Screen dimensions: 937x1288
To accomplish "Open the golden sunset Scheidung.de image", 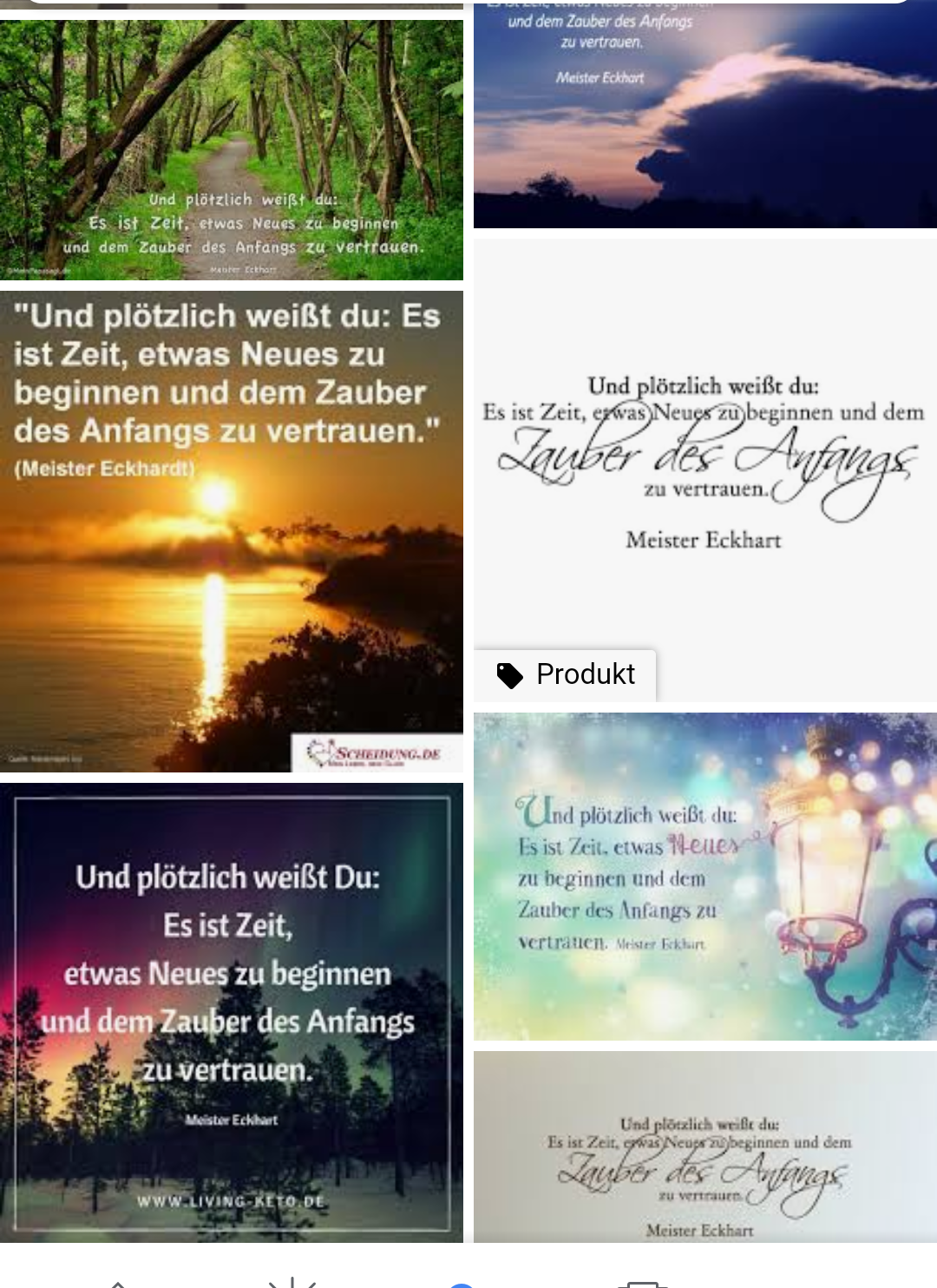I will point(231,531).
